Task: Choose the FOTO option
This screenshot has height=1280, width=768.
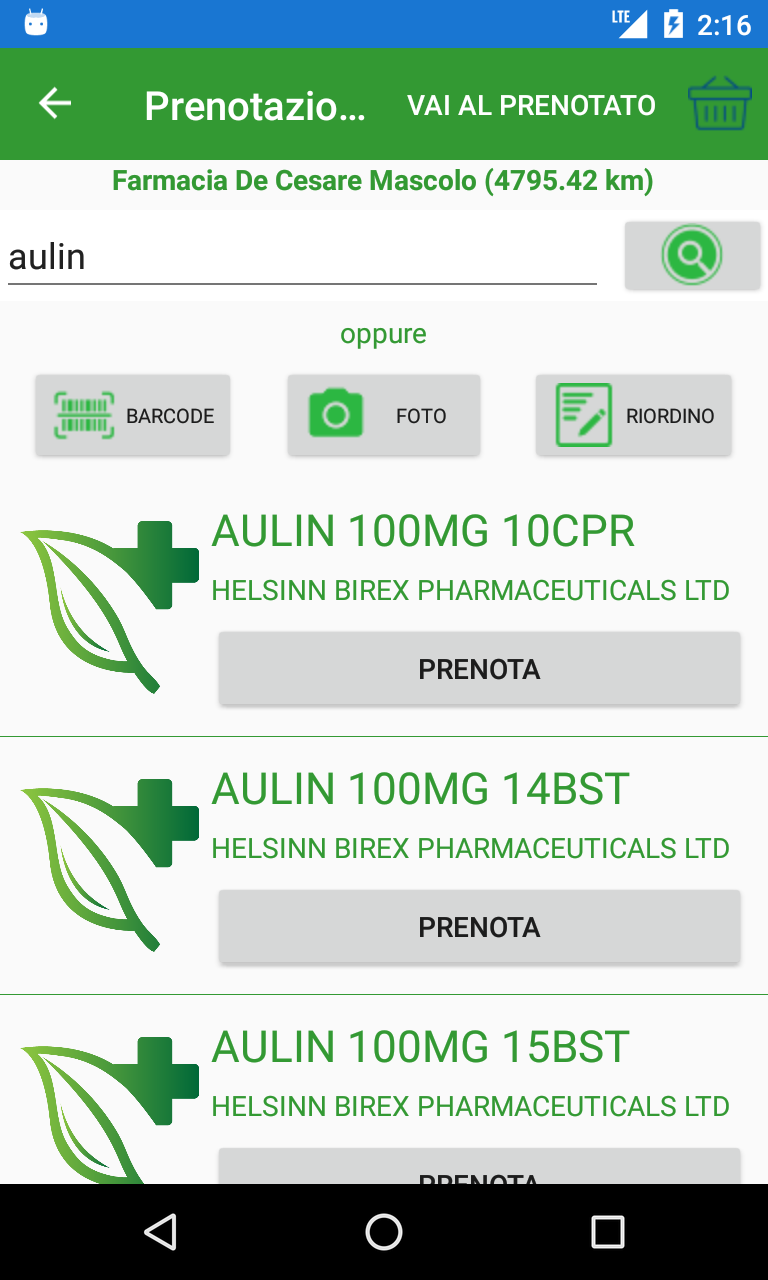Action: [x=384, y=416]
